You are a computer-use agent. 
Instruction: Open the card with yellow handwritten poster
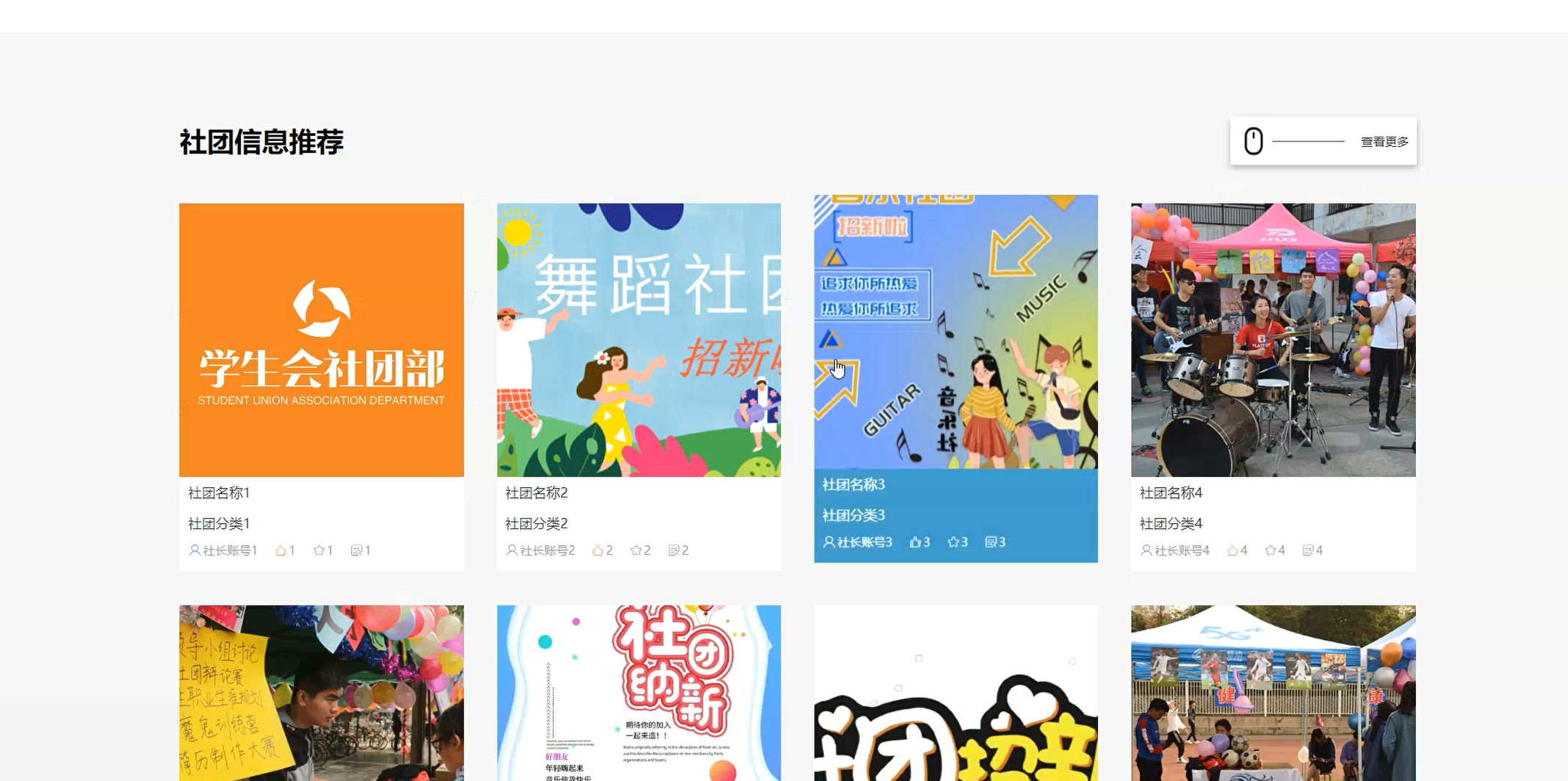321,692
